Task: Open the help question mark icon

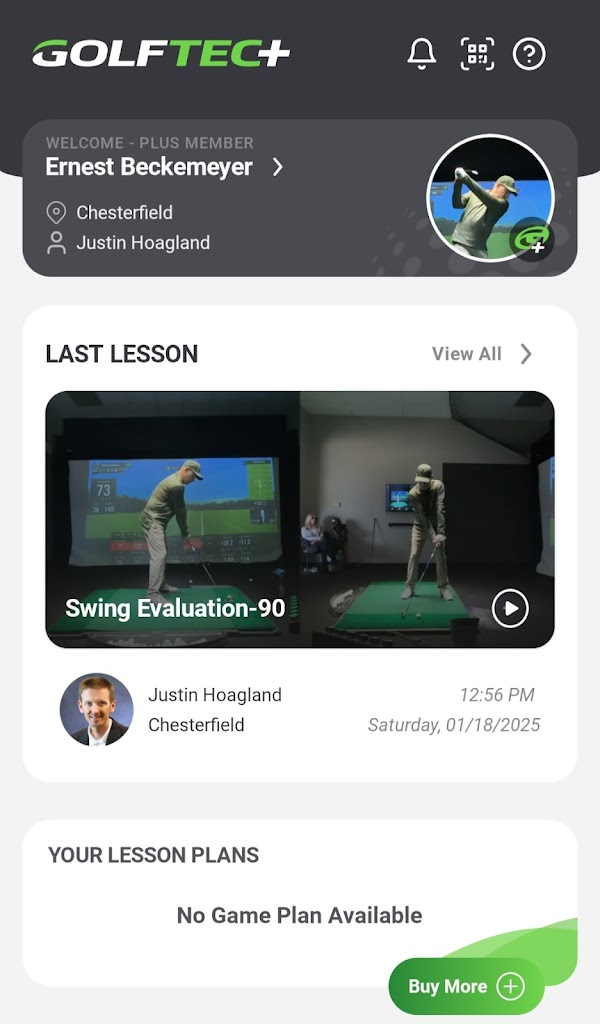Action: pos(529,53)
